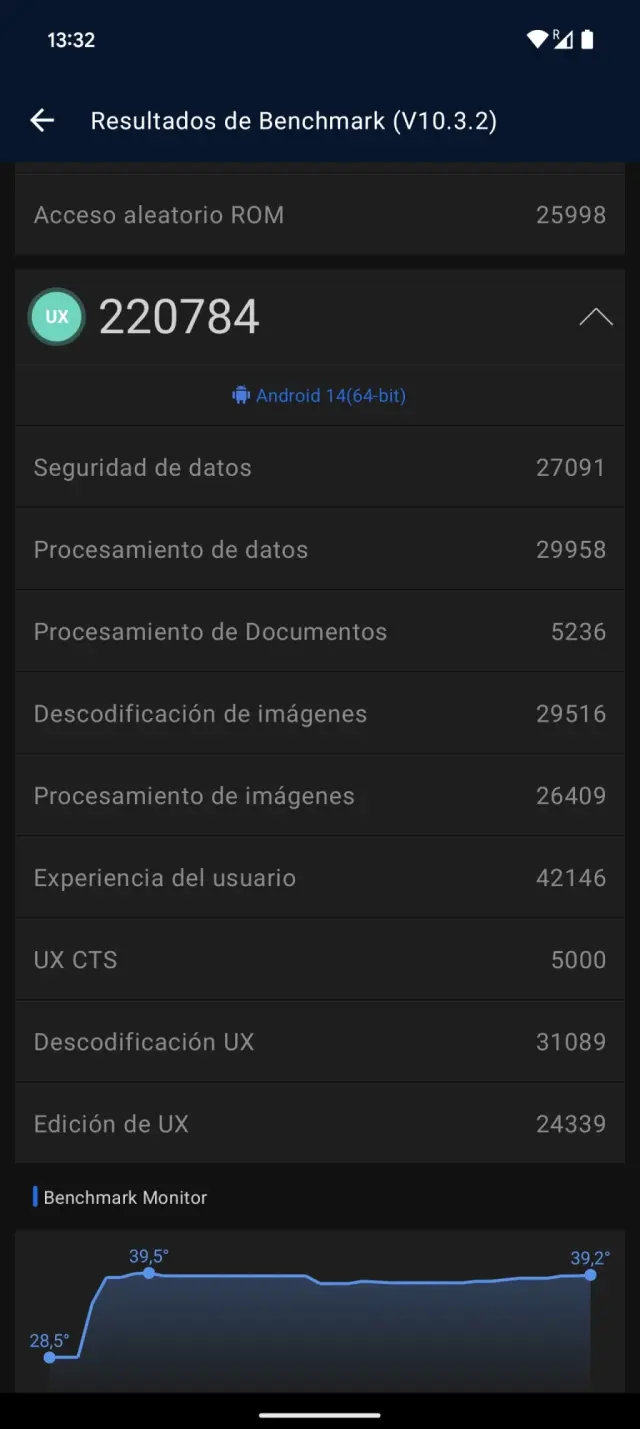Go back from Resultados de Benchmark
The width and height of the screenshot is (640, 1429).
tap(42, 121)
